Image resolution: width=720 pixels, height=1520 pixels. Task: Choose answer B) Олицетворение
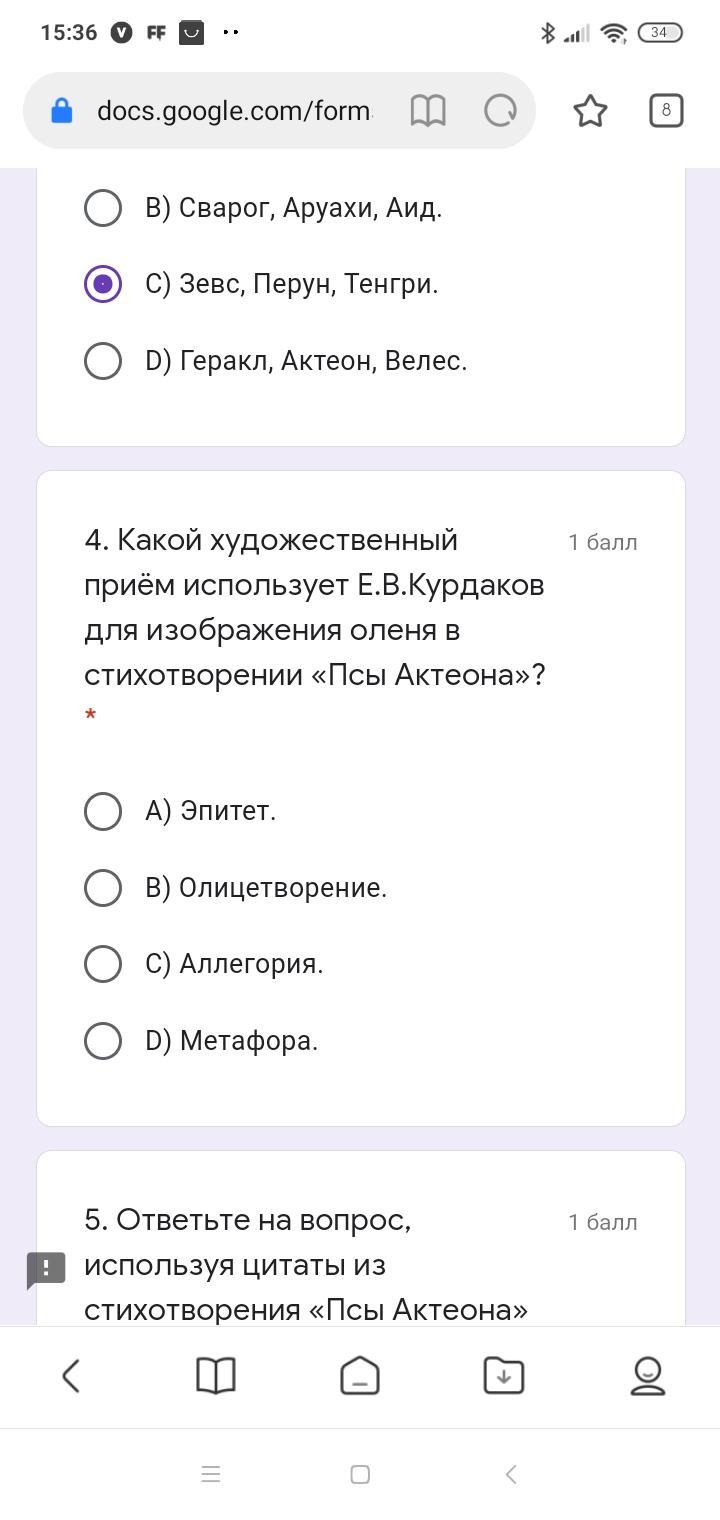tap(103, 887)
